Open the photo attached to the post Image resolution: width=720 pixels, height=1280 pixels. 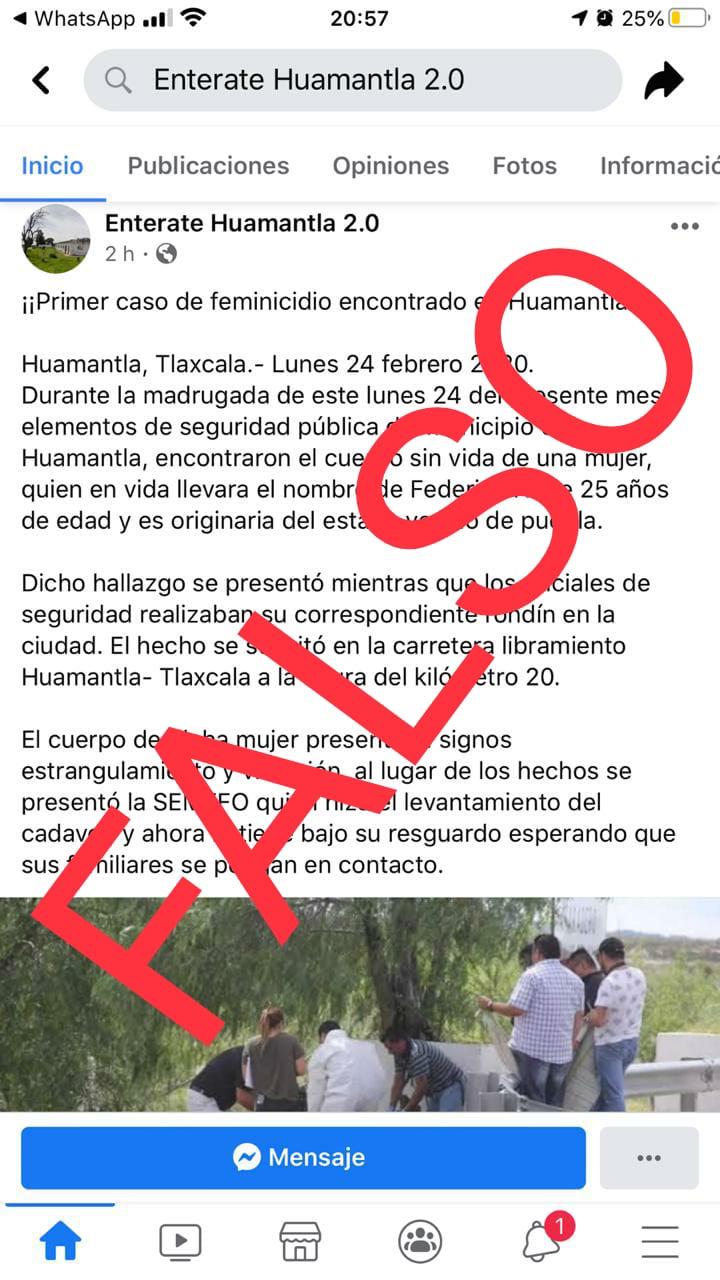[x=360, y=1004]
